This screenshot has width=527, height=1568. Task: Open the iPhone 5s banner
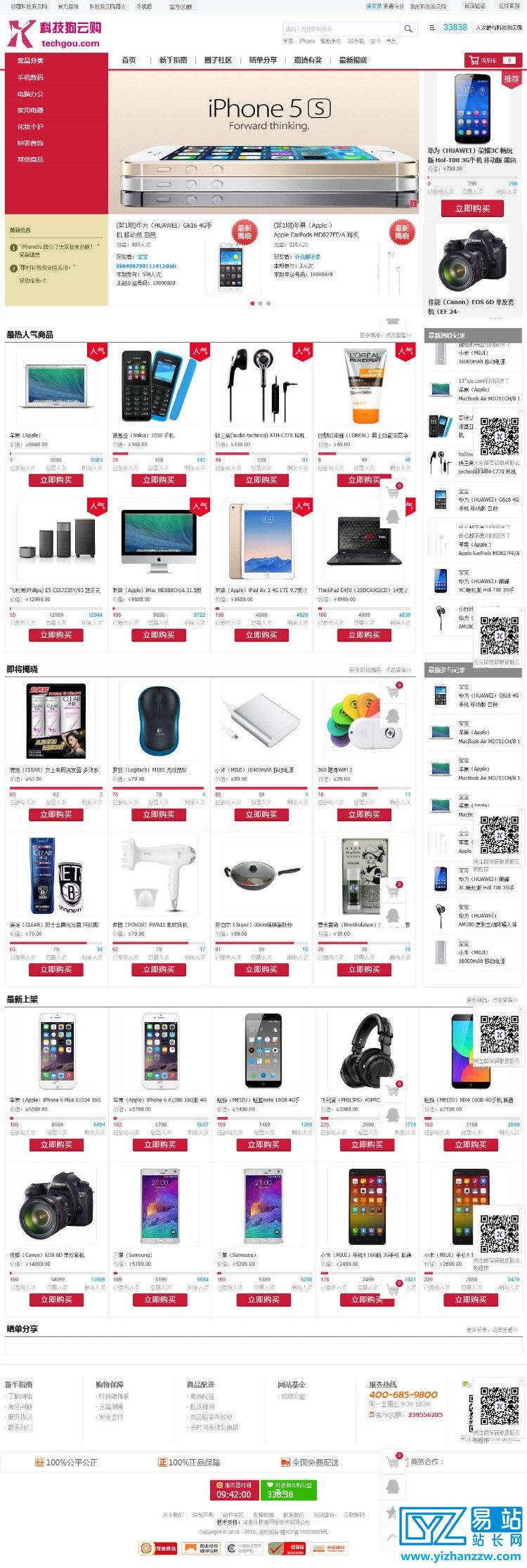[x=267, y=141]
